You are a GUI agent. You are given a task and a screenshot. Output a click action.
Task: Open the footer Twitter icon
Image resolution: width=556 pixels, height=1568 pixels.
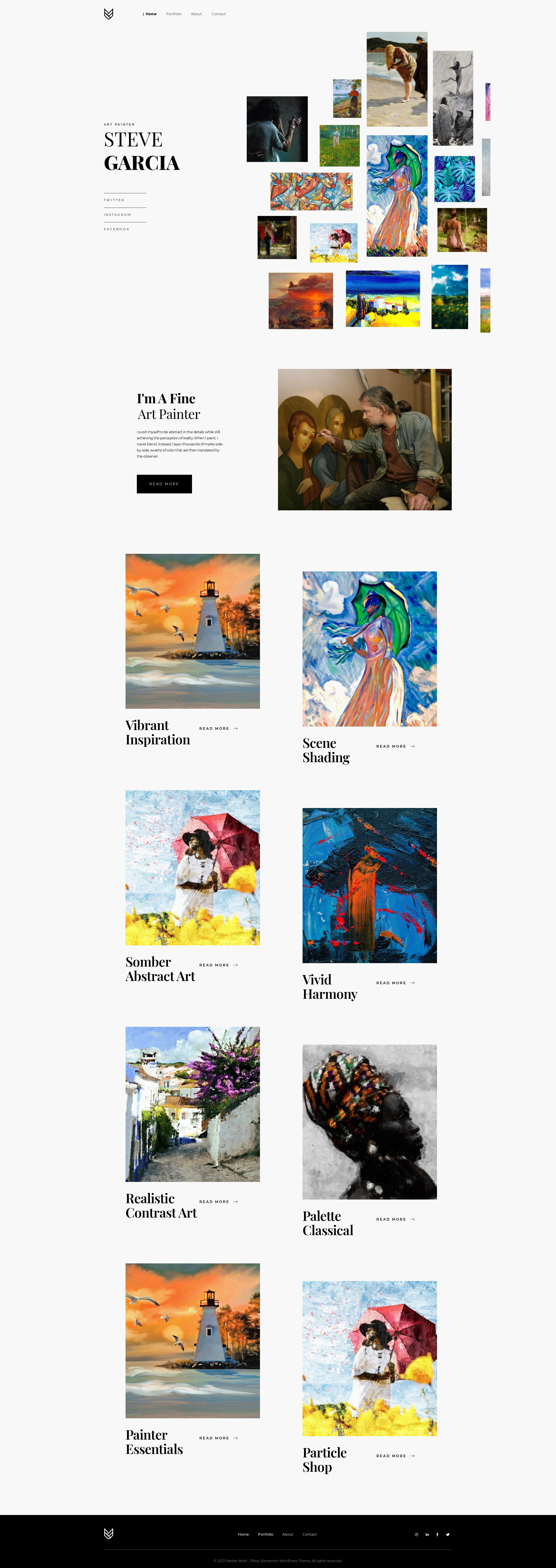click(448, 1535)
